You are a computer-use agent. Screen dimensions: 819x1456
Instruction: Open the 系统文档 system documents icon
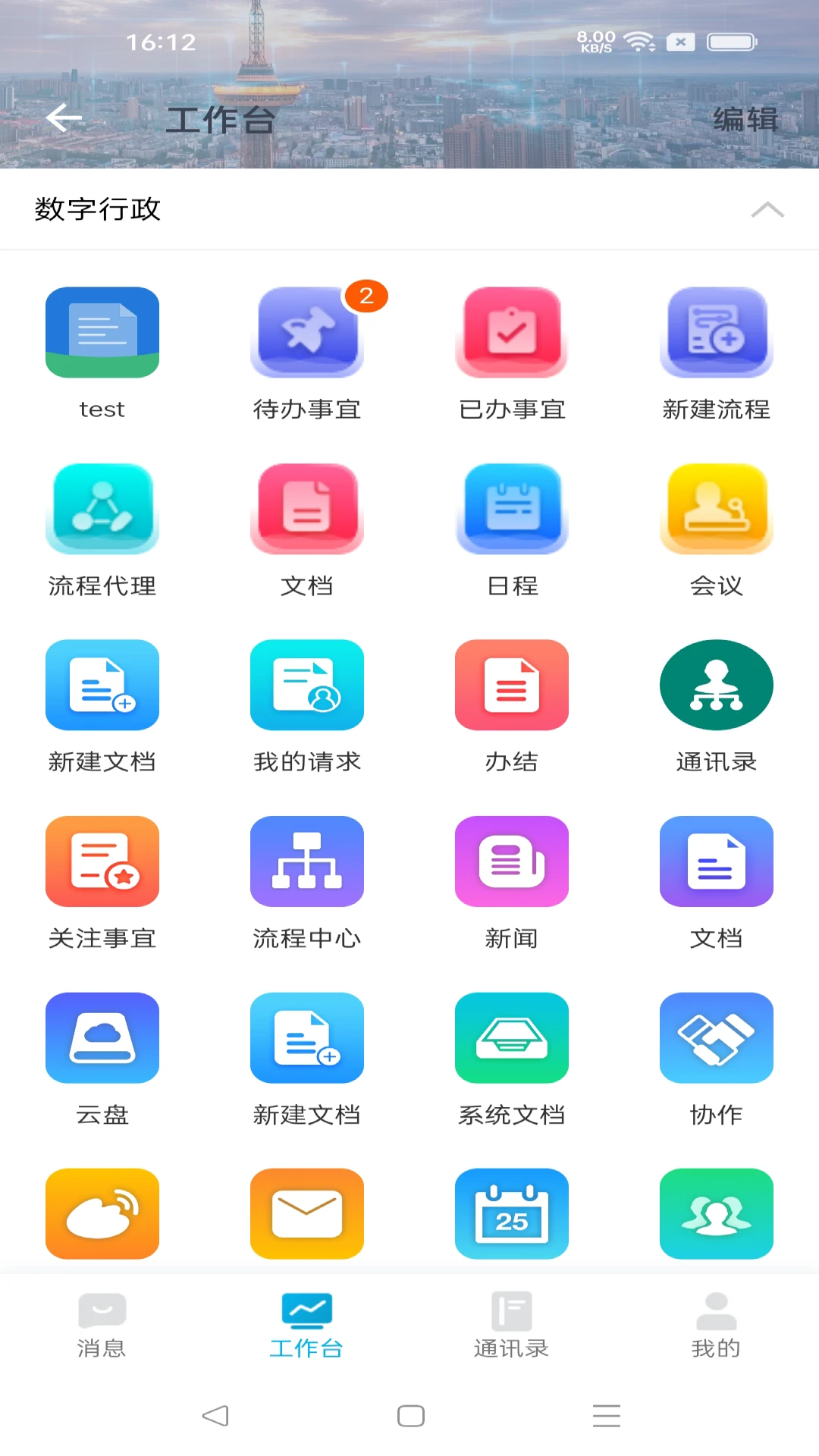(x=511, y=1038)
